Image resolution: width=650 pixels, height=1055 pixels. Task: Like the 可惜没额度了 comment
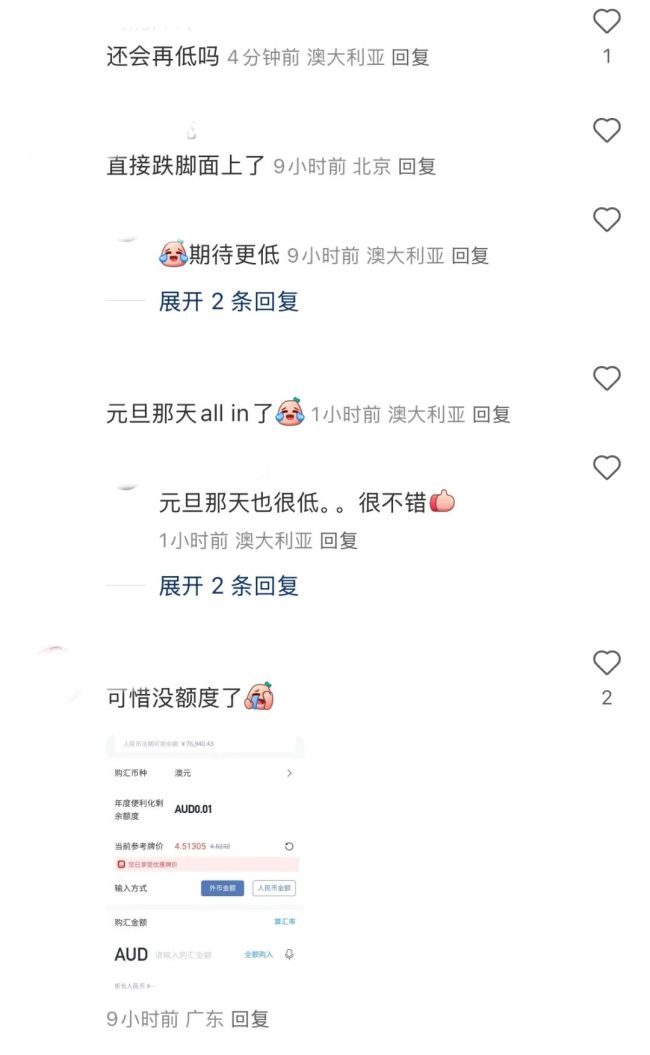(x=606, y=663)
